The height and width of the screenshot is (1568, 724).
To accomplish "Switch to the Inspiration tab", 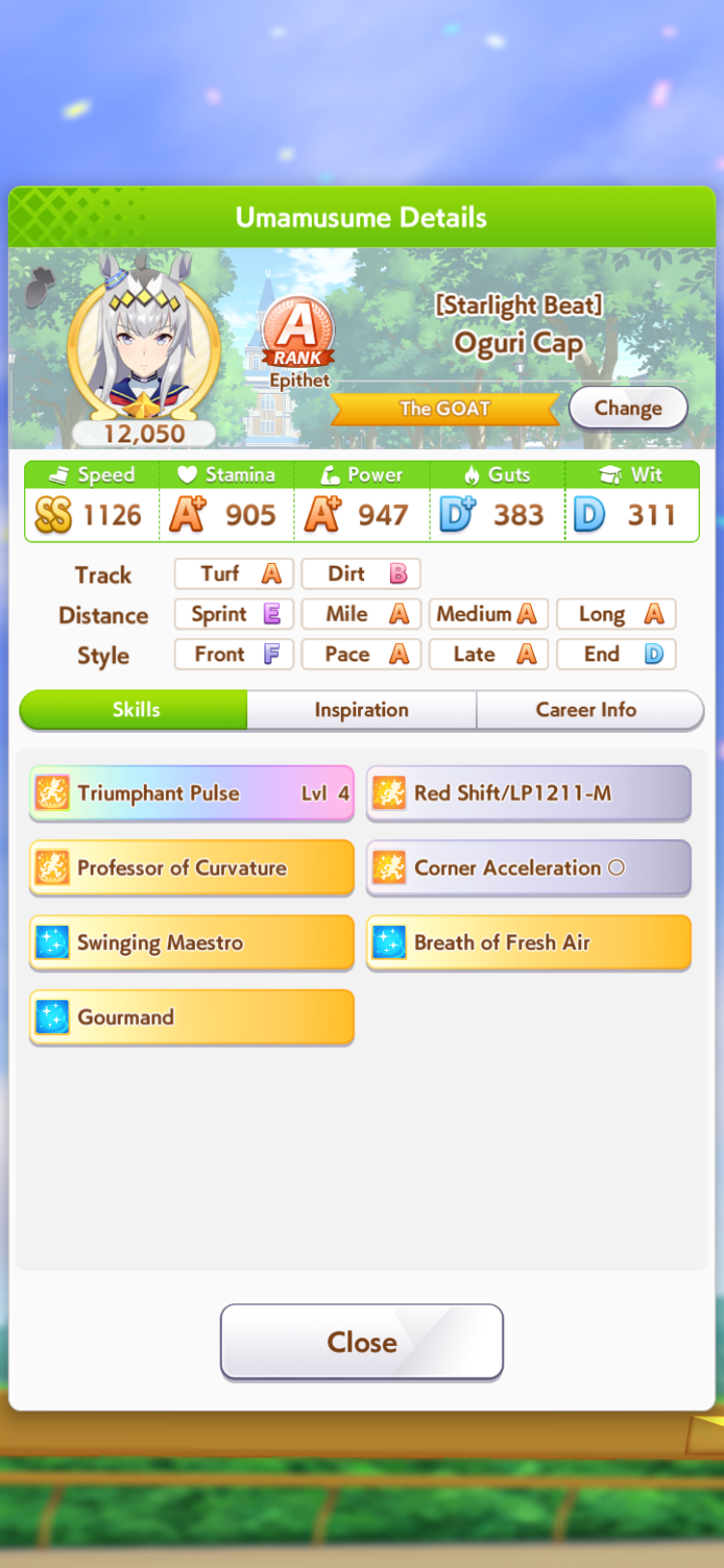I will pos(361,710).
